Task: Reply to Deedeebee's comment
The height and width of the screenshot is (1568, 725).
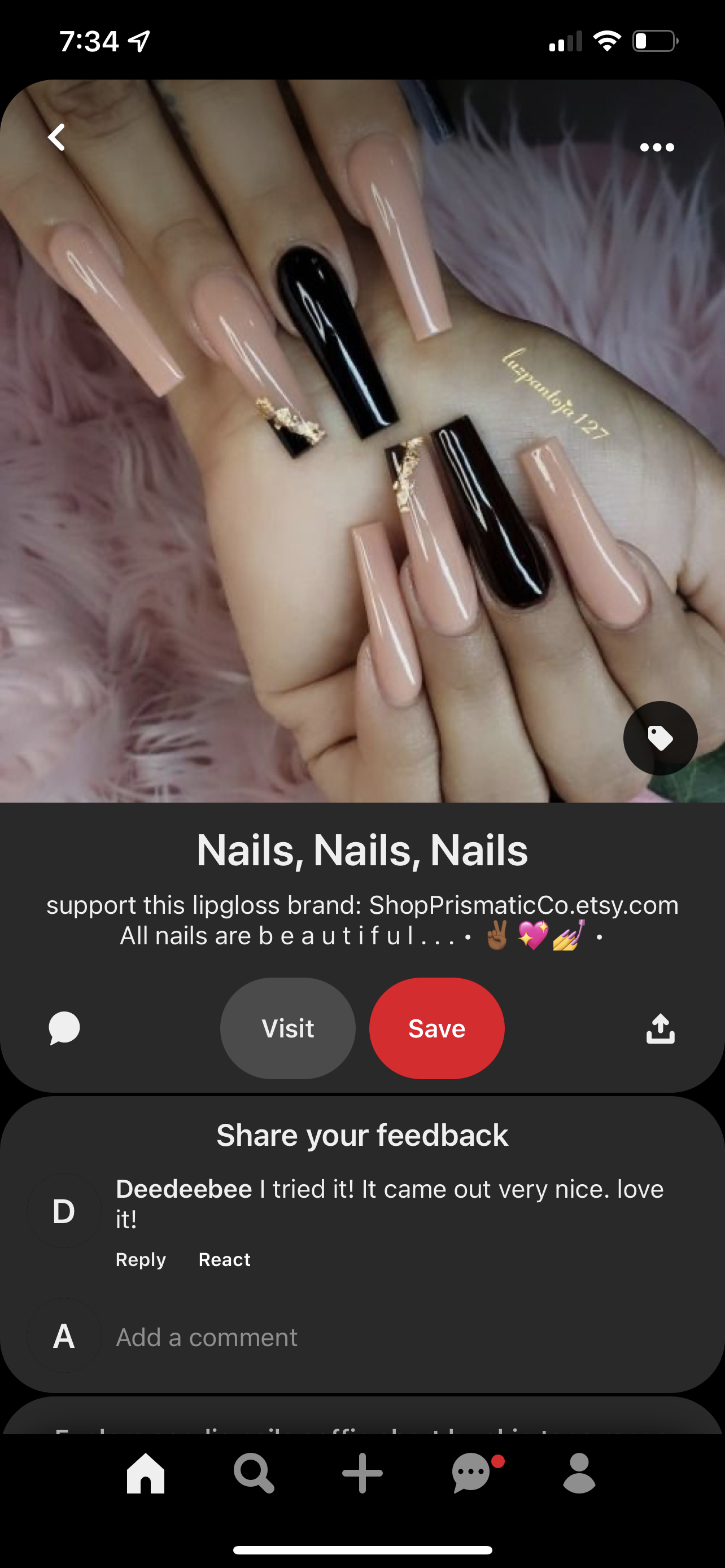Action: tap(141, 1259)
